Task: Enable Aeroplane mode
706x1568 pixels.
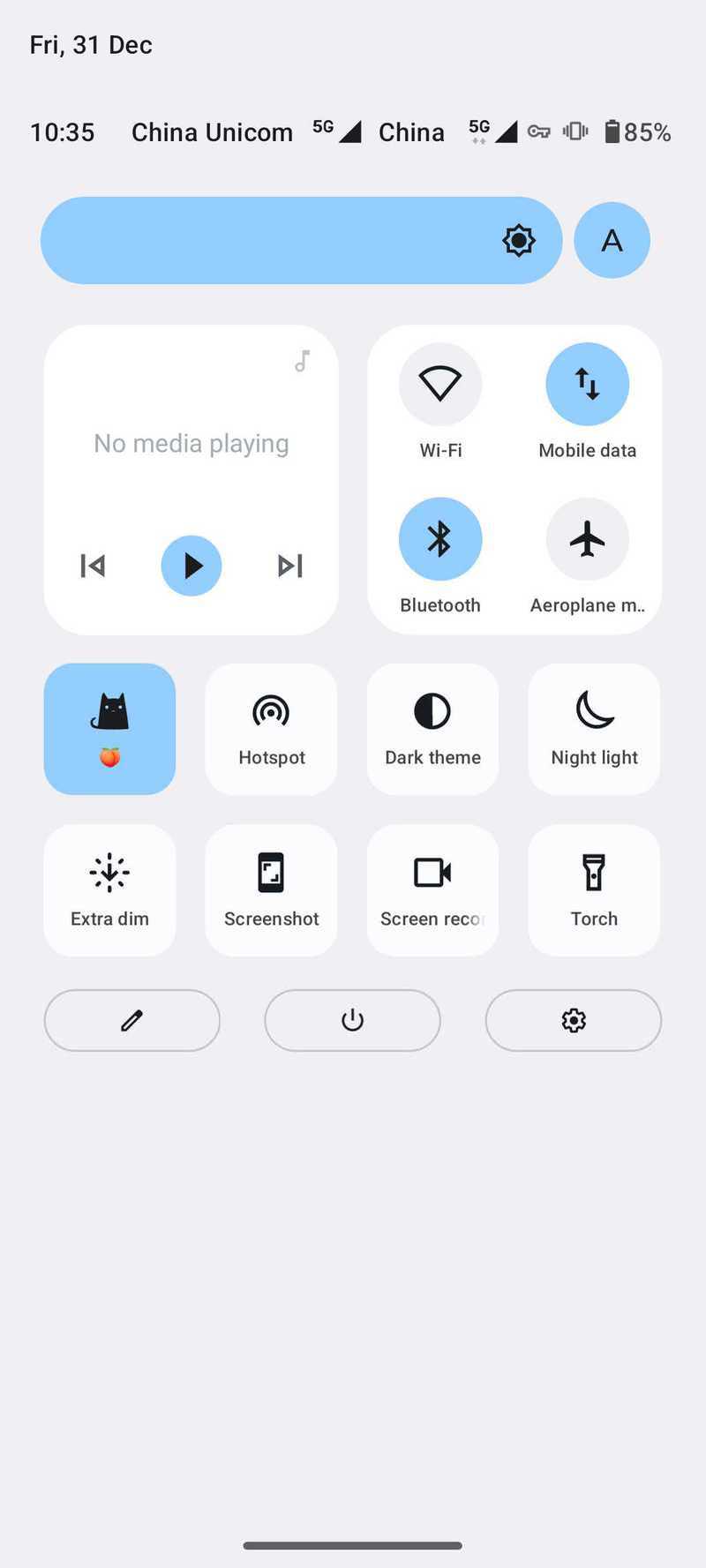Action: 587,539
